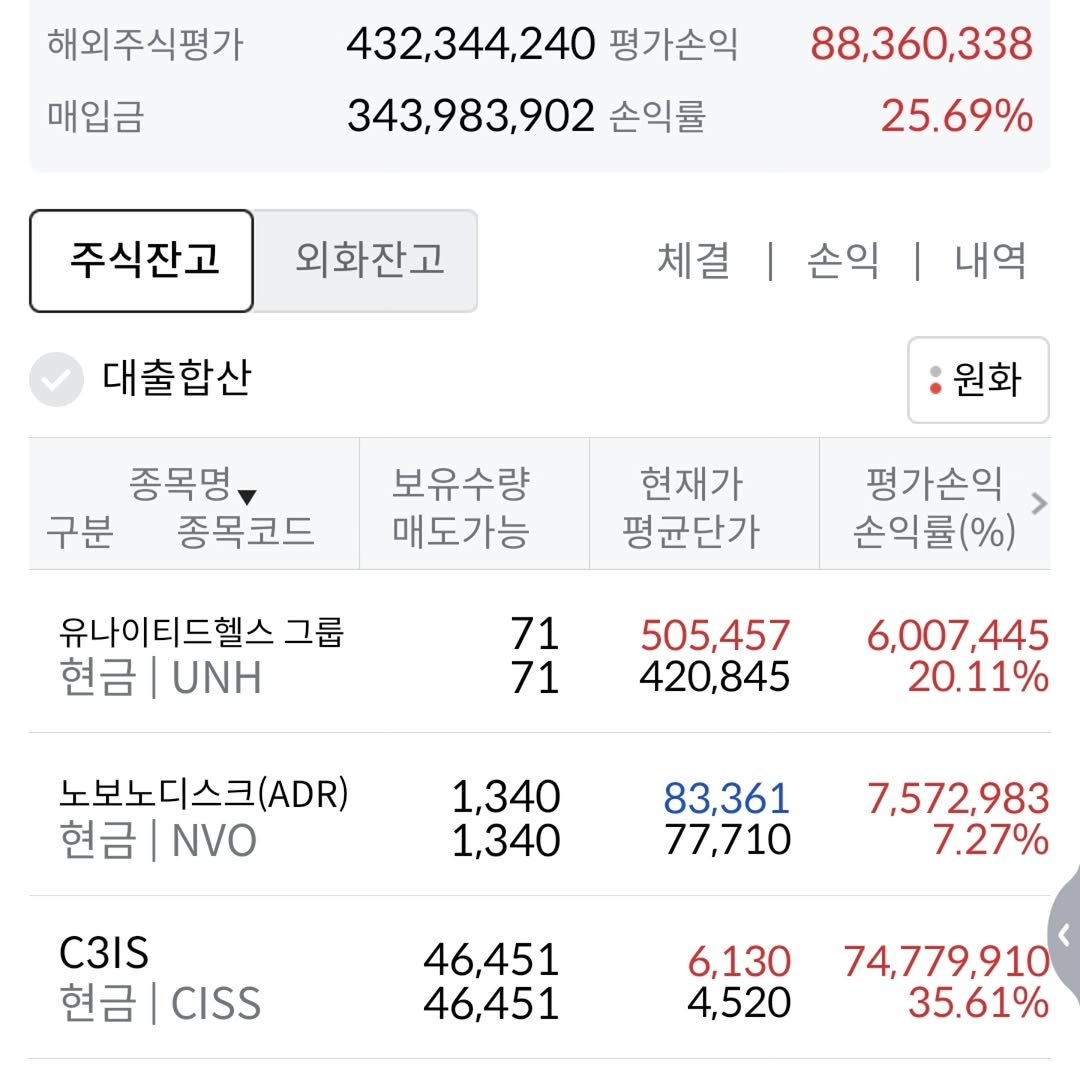Switch to the 외화잔고 tab
Image resolution: width=1080 pixels, height=1080 pixels.
click(x=368, y=261)
